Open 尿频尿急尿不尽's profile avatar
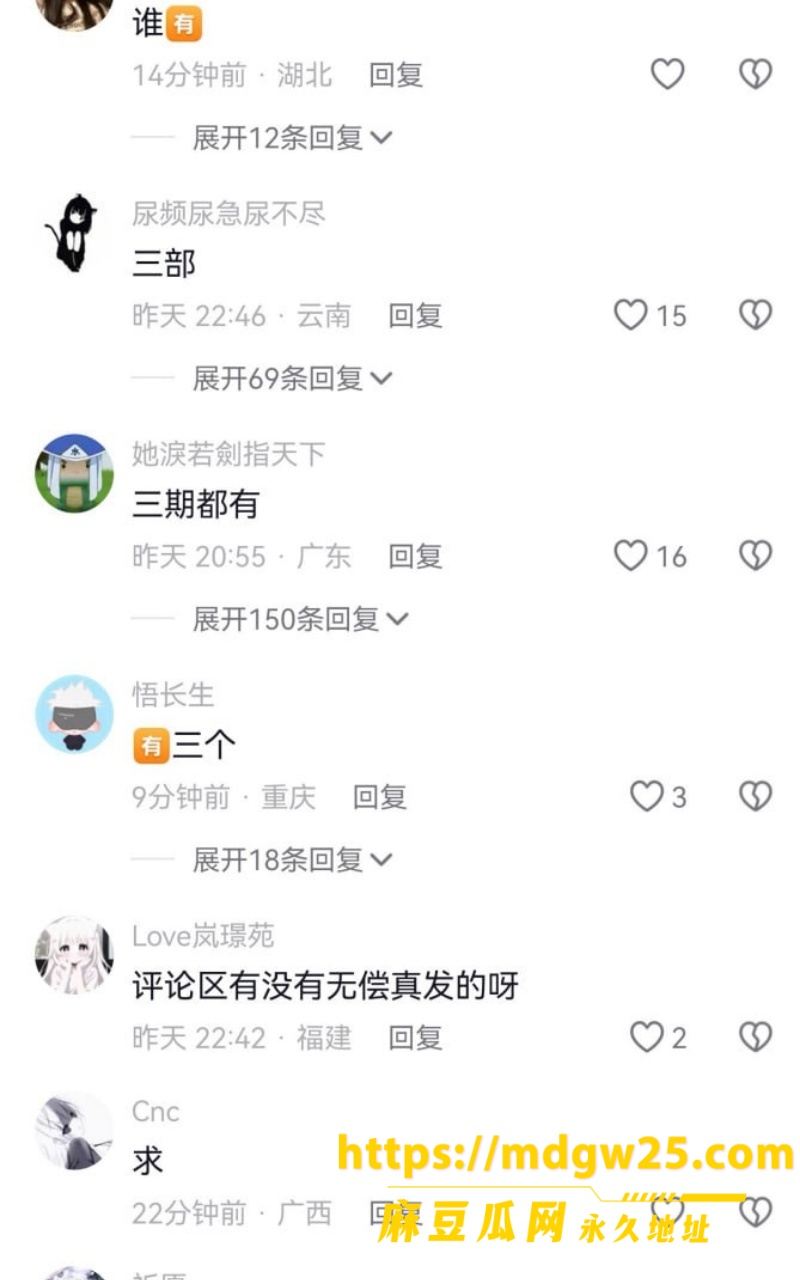Viewport: 800px width, 1280px height. pos(74,233)
